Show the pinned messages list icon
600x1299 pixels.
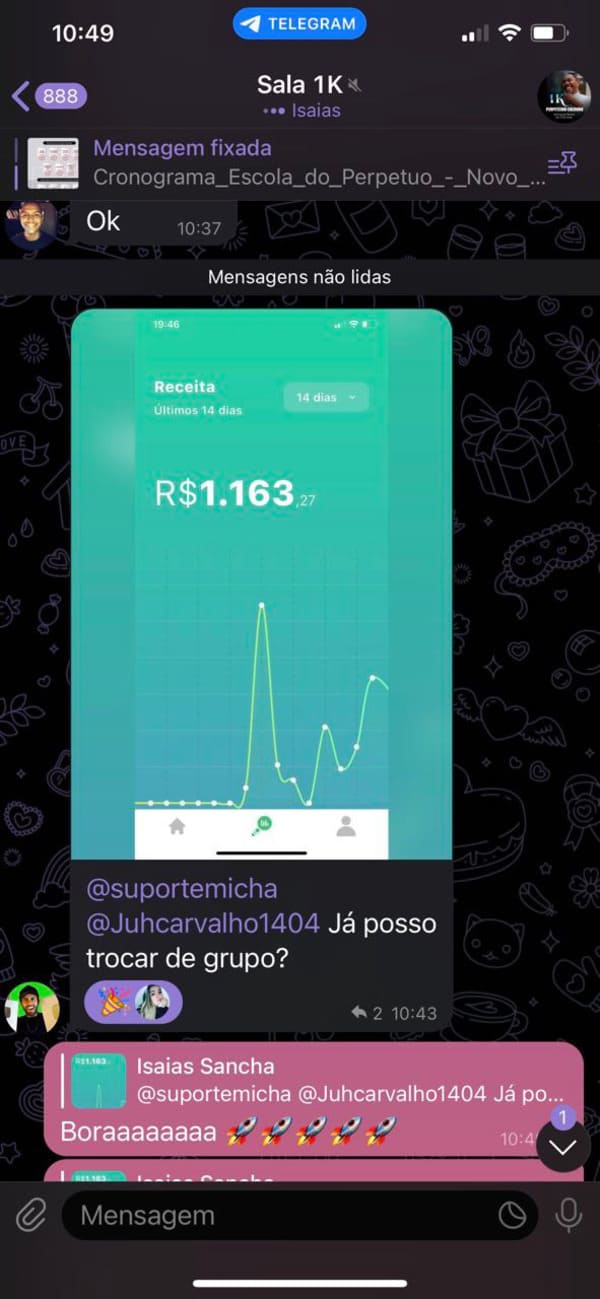click(x=562, y=164)
